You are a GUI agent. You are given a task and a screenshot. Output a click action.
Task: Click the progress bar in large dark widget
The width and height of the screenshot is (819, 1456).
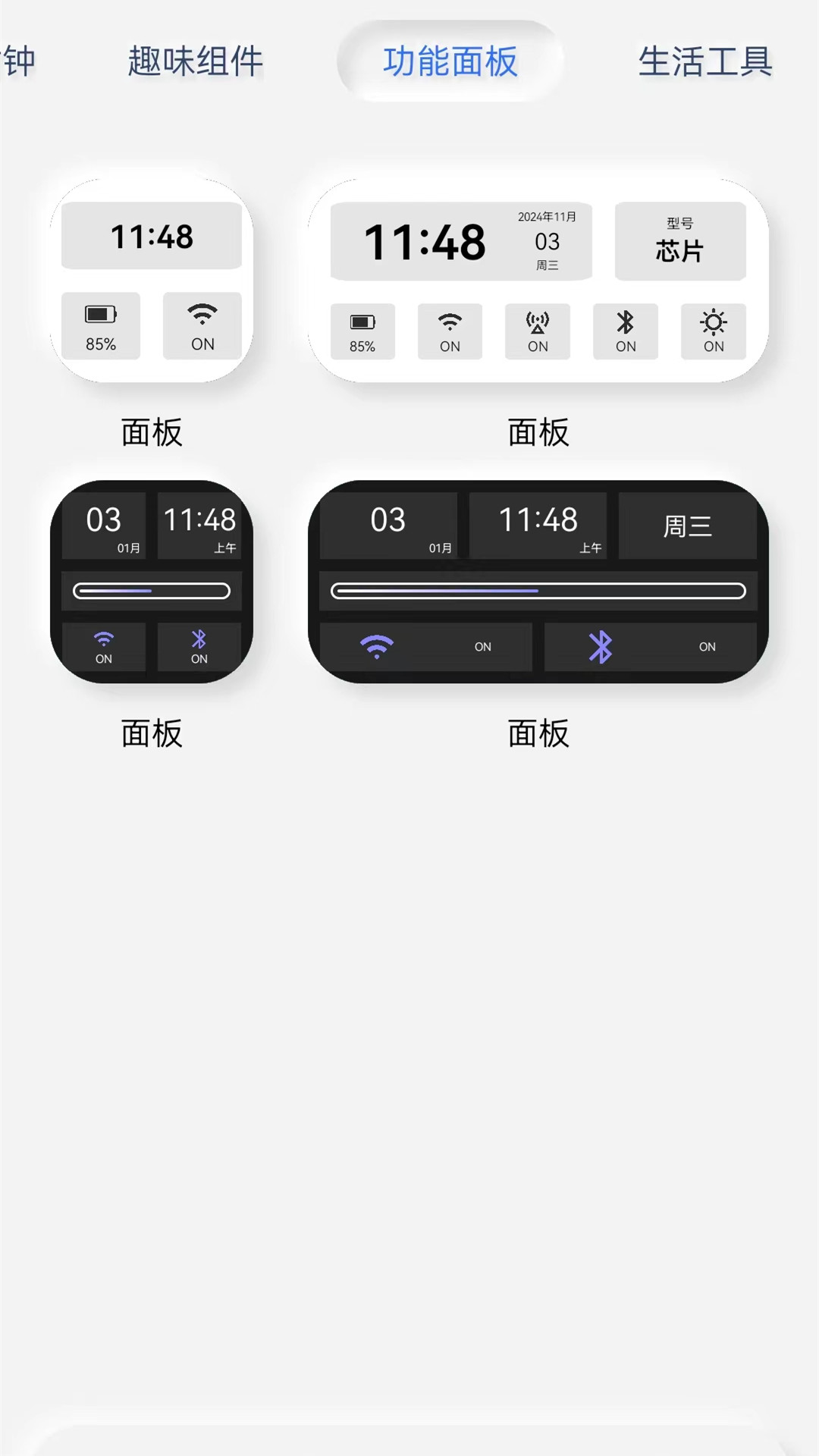(538, 591)
